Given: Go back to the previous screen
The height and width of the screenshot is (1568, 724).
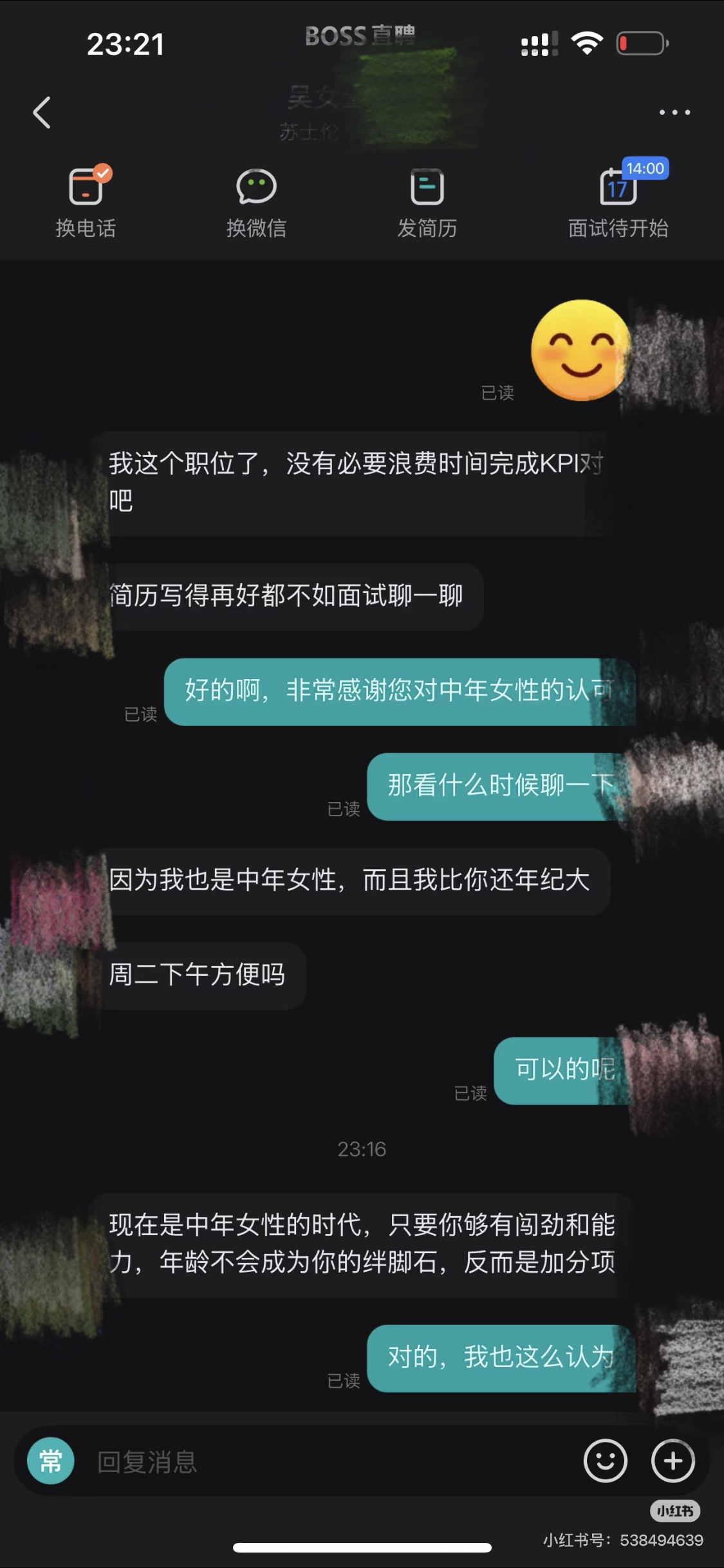Looking at the screenshot, I should 42,113.
